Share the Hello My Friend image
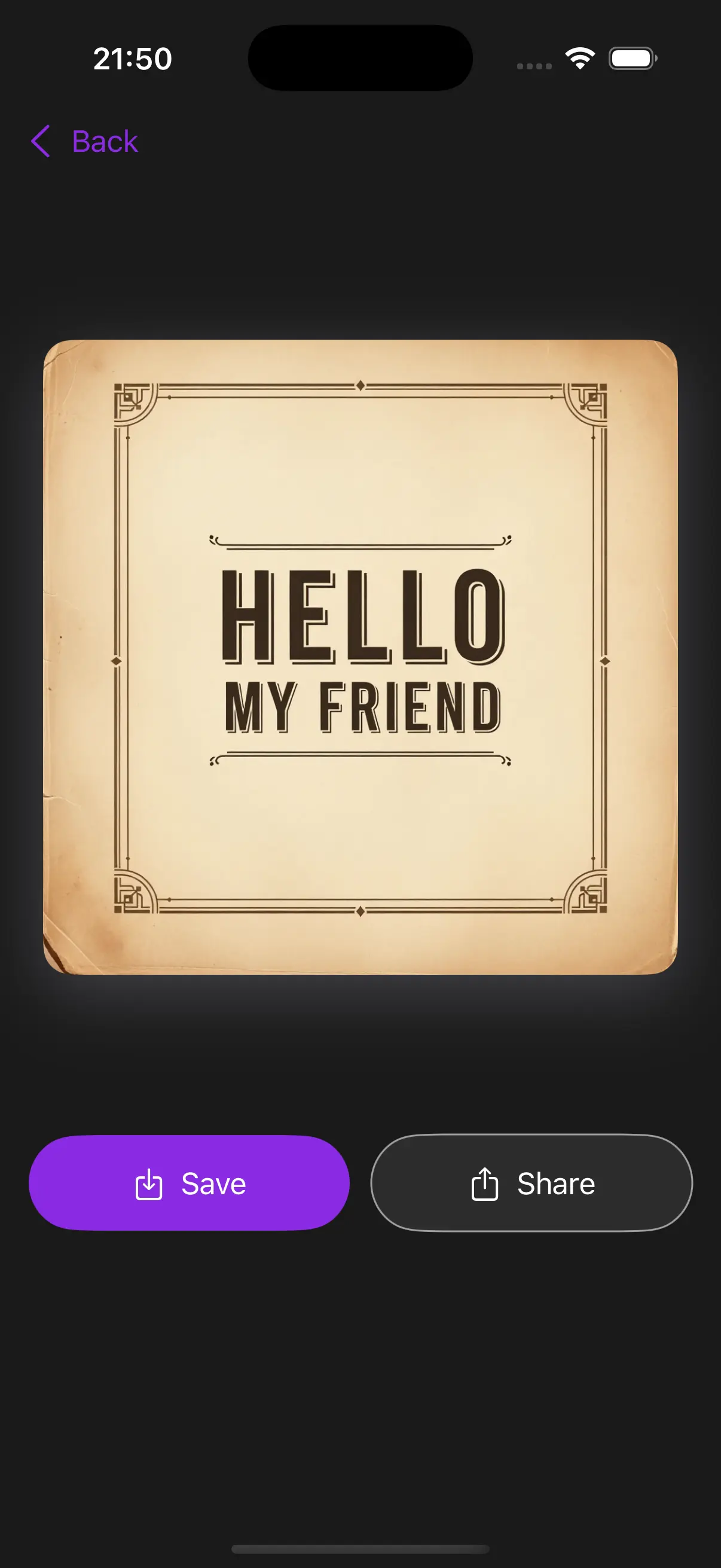721x1568 pixels. [531, 1183]
